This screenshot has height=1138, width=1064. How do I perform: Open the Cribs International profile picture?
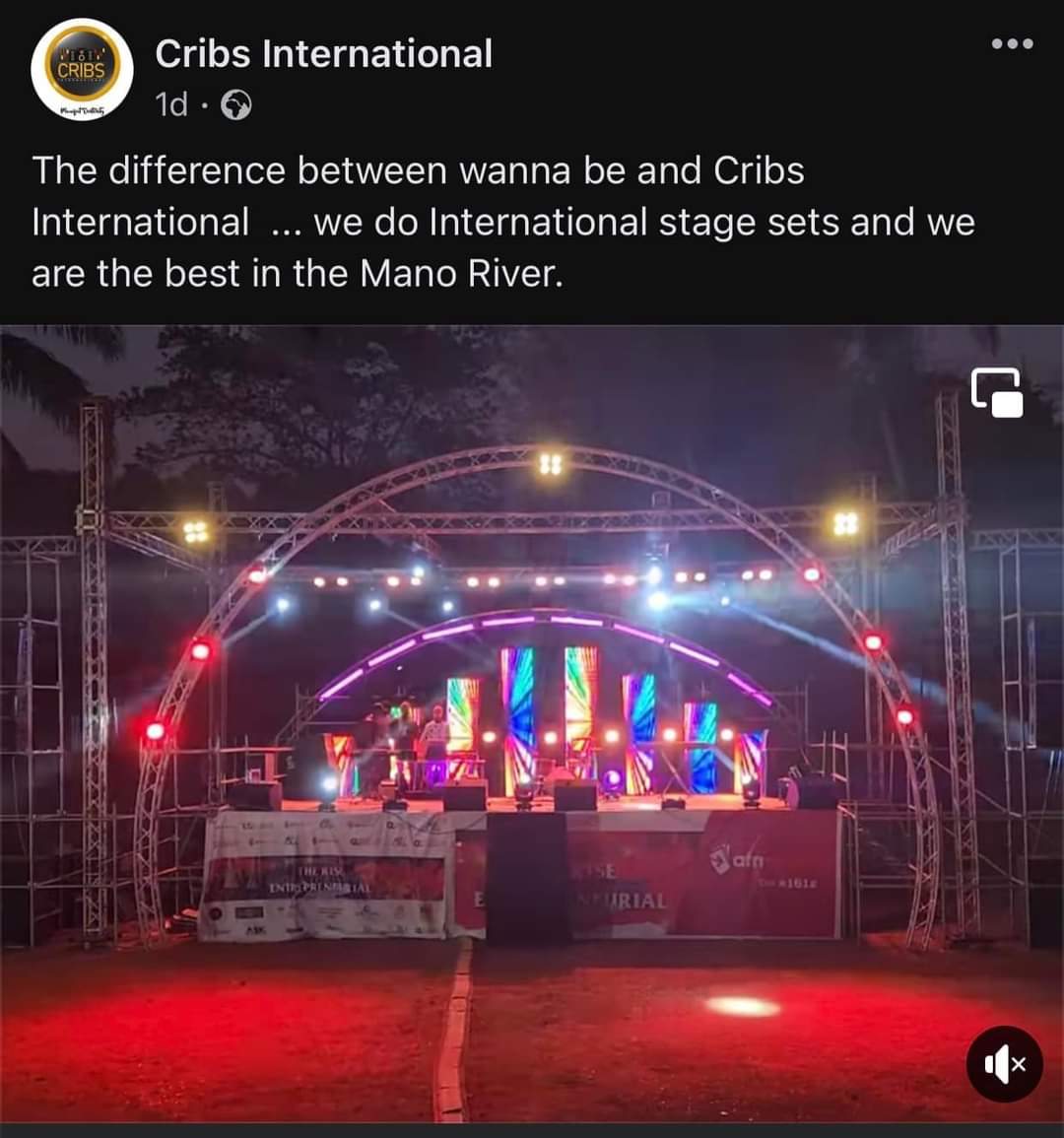[x=82, y=69]
